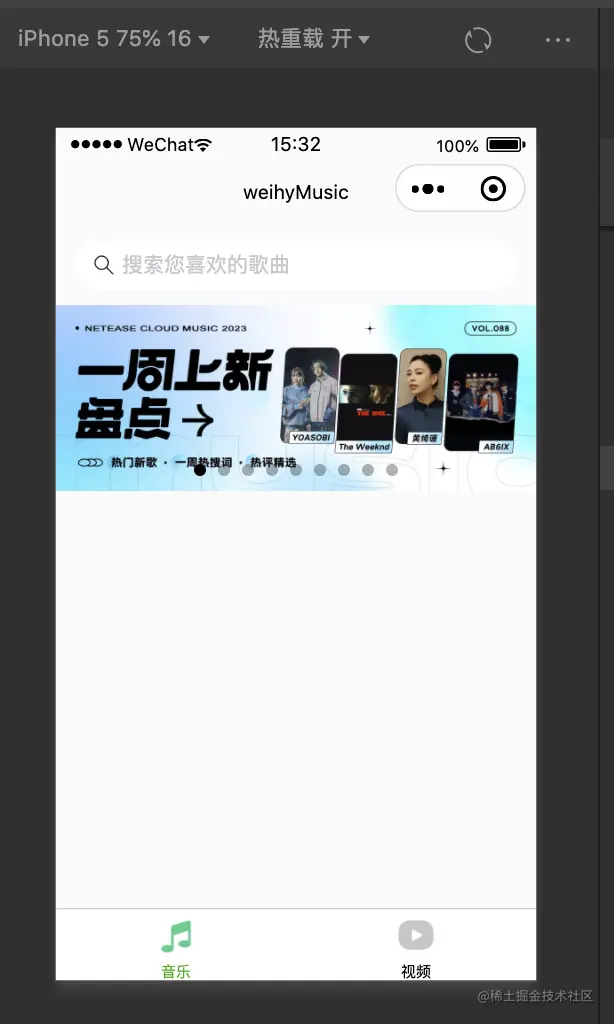
Task: Open the 热重载 开 dropdown
Action: coord(313,39)
